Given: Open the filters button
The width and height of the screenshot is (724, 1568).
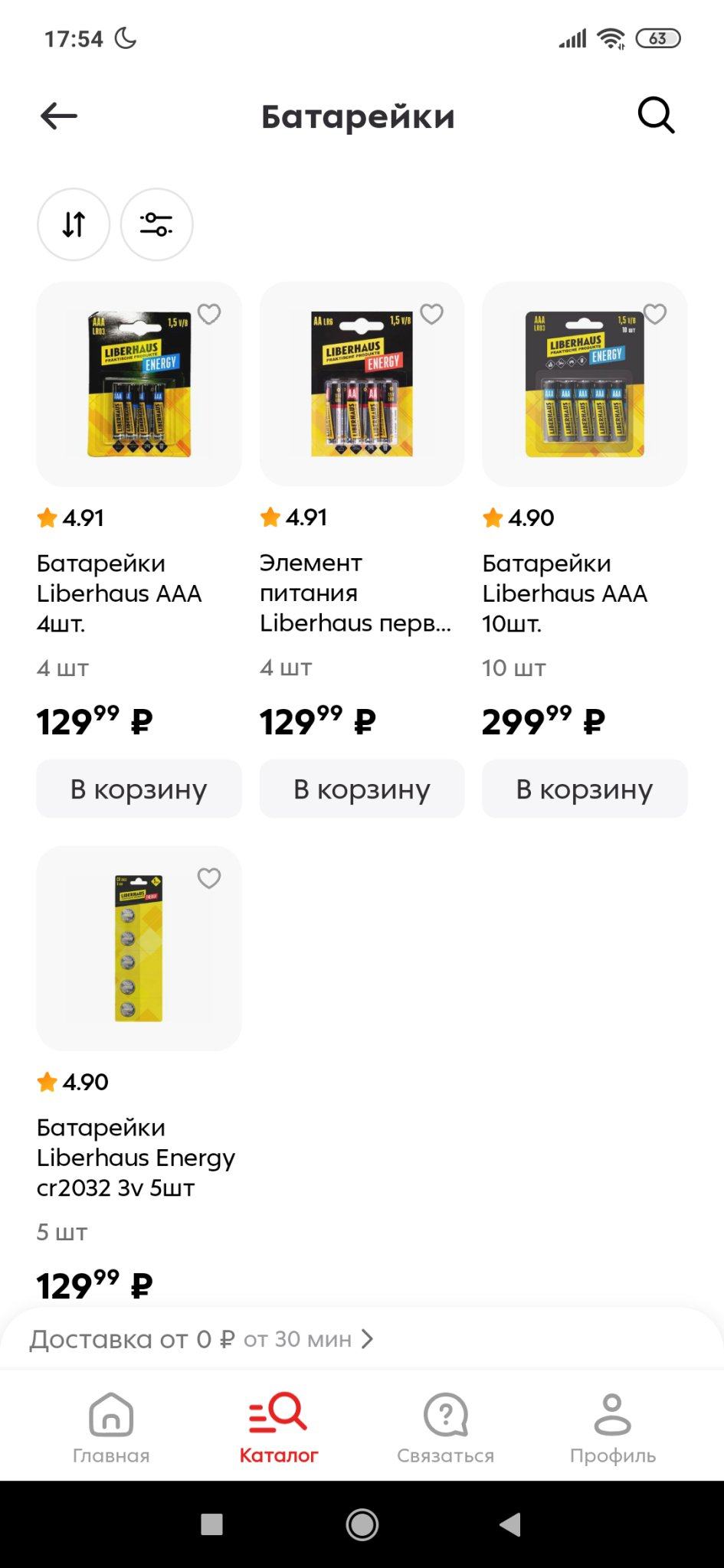Looking at the screenshot, I should [156, 224].
